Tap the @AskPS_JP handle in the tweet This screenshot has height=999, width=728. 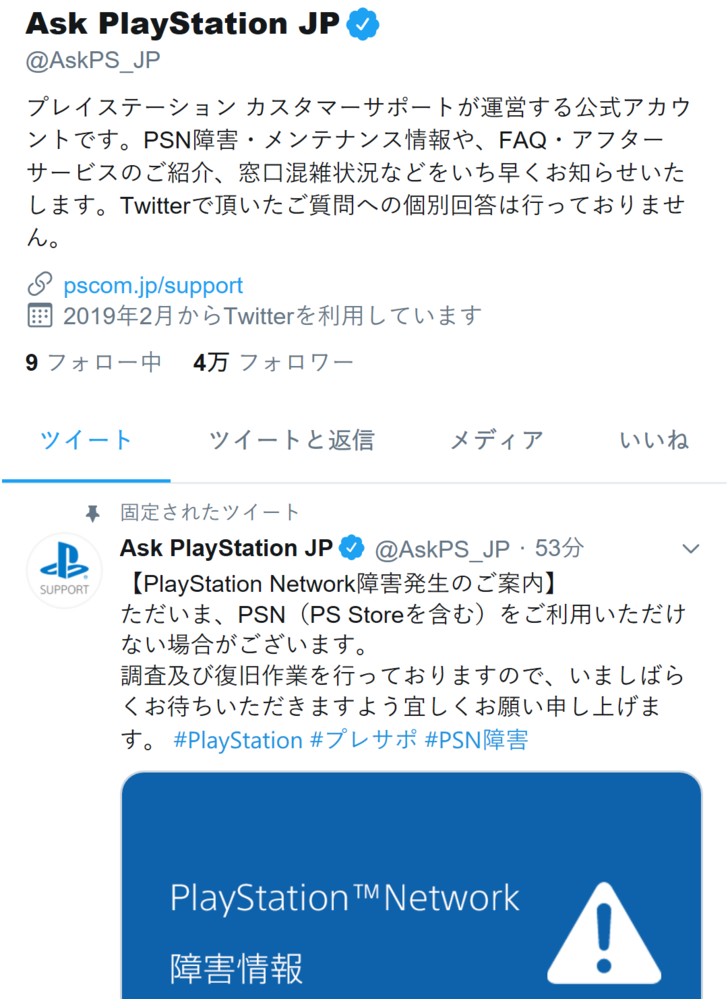(x=442, y=549)
